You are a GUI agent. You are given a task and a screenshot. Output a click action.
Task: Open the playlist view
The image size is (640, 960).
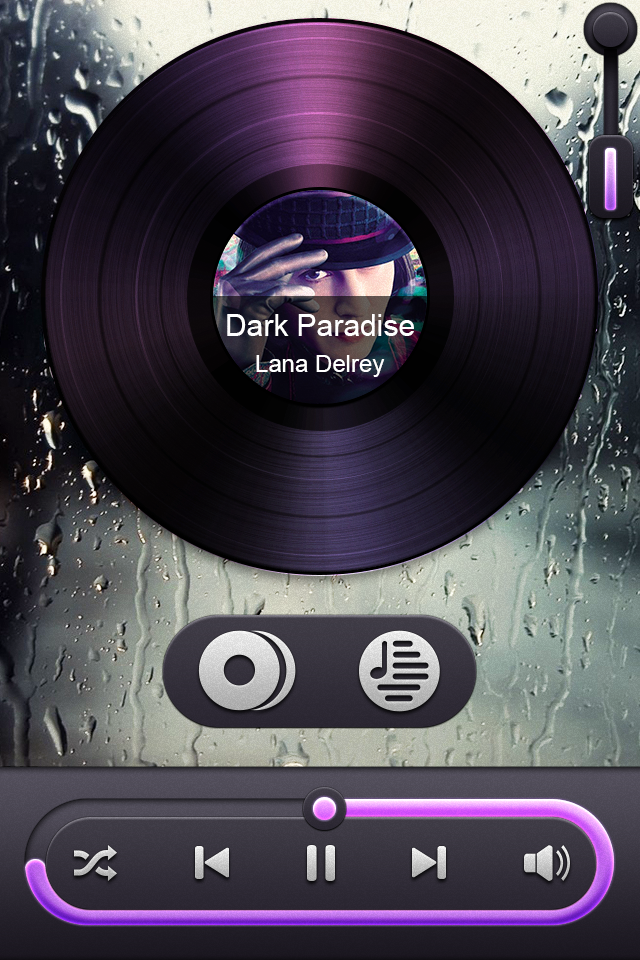click(x=399, y=671)
